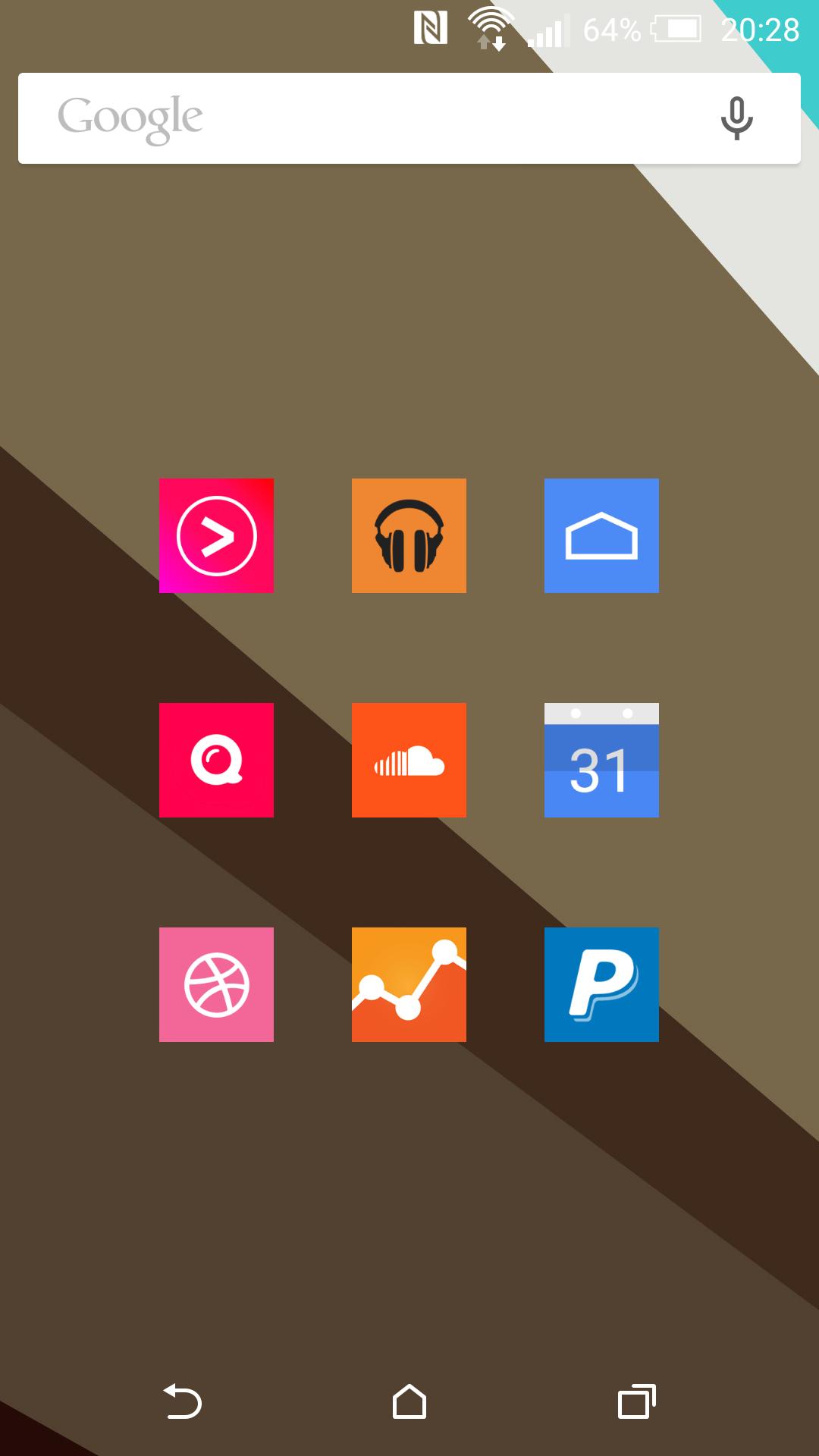819x1456 pixels.
Task: Open the pink Q chat app
Action: coord(217,761)
